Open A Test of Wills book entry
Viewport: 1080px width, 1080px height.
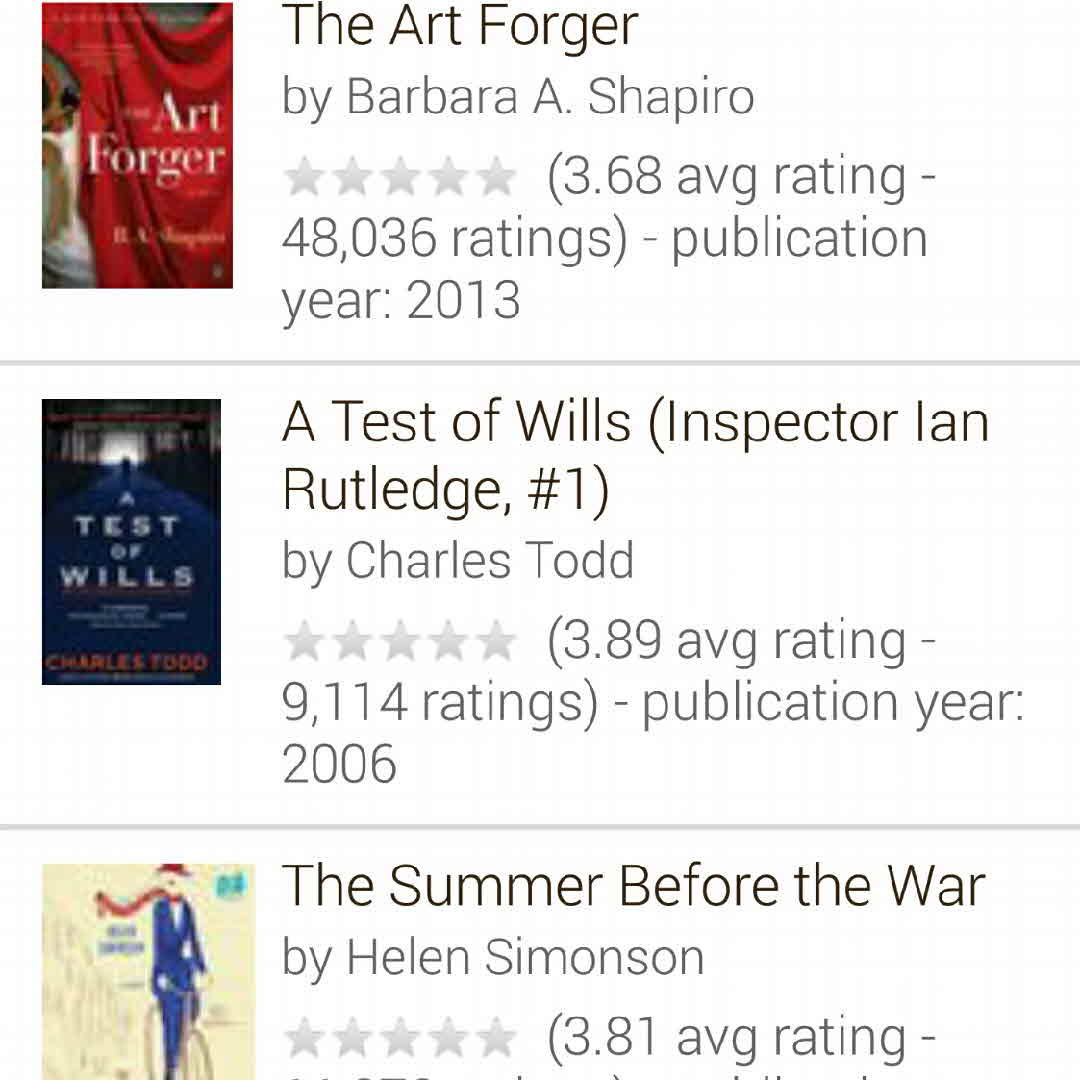click(635, 455)
